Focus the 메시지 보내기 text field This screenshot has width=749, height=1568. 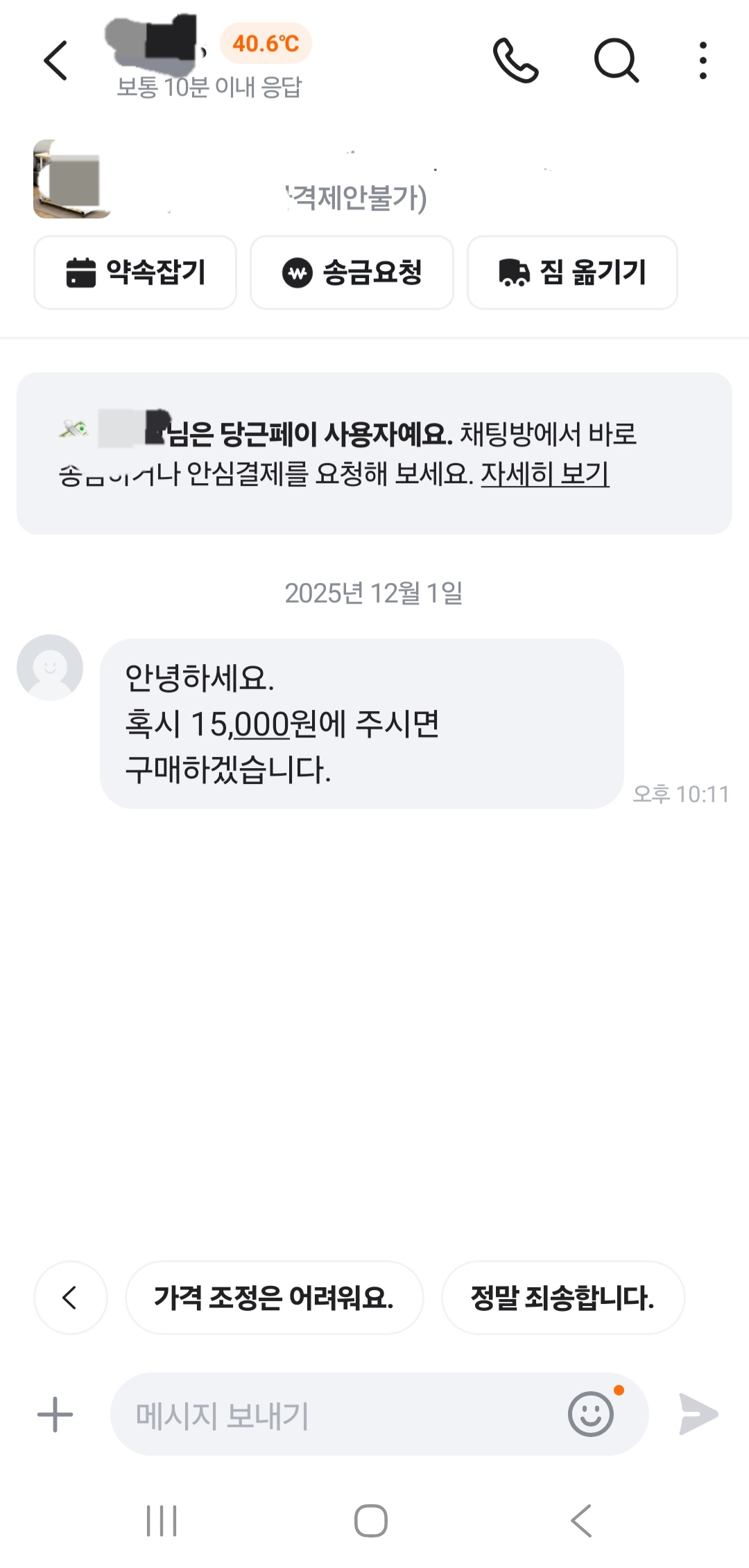(x=333, y=1414)
